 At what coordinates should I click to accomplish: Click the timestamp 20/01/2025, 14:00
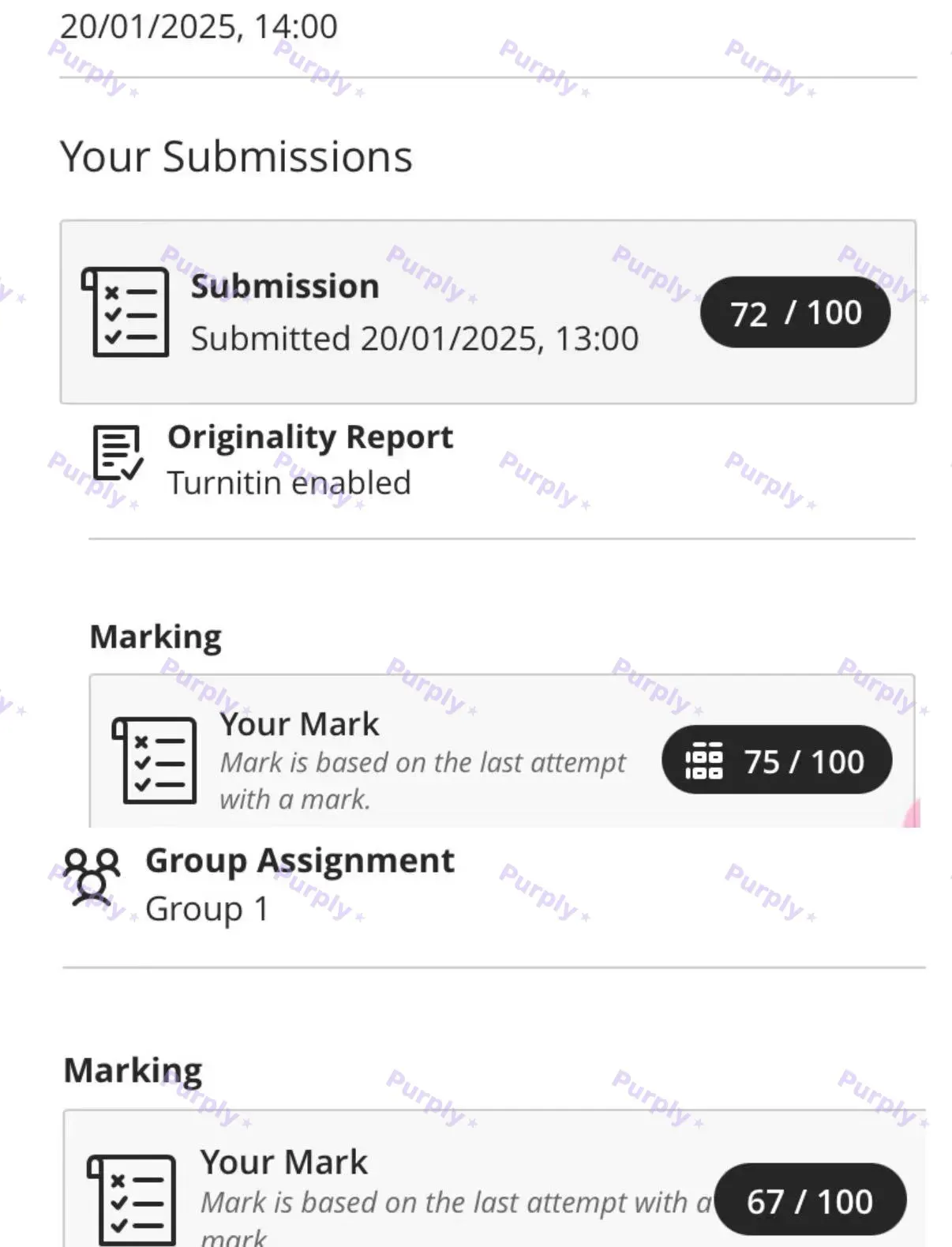coord(198,26)
